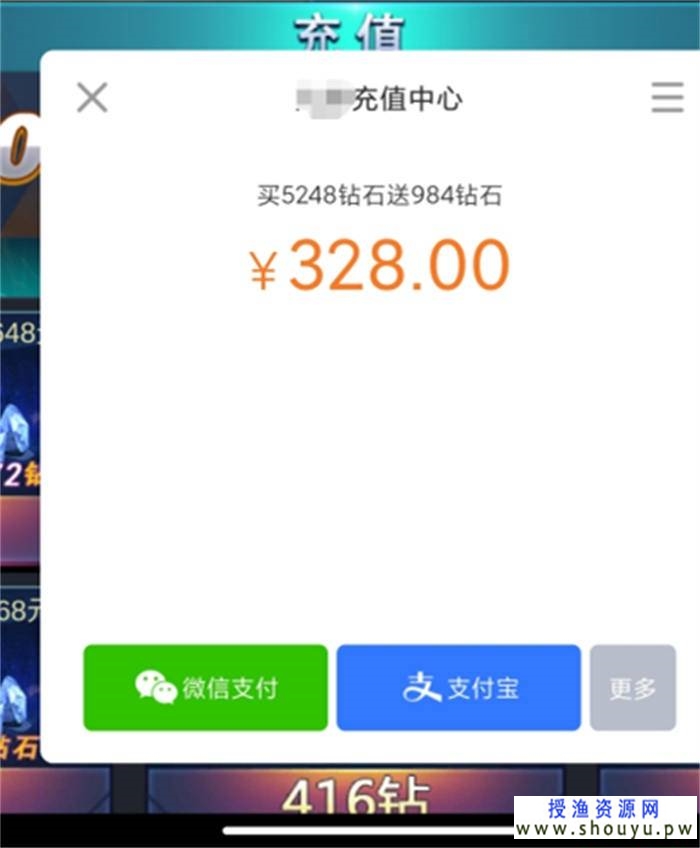Open the hamburger menu in 充值中心
700x848 pixels.
(x=667, y=98)
